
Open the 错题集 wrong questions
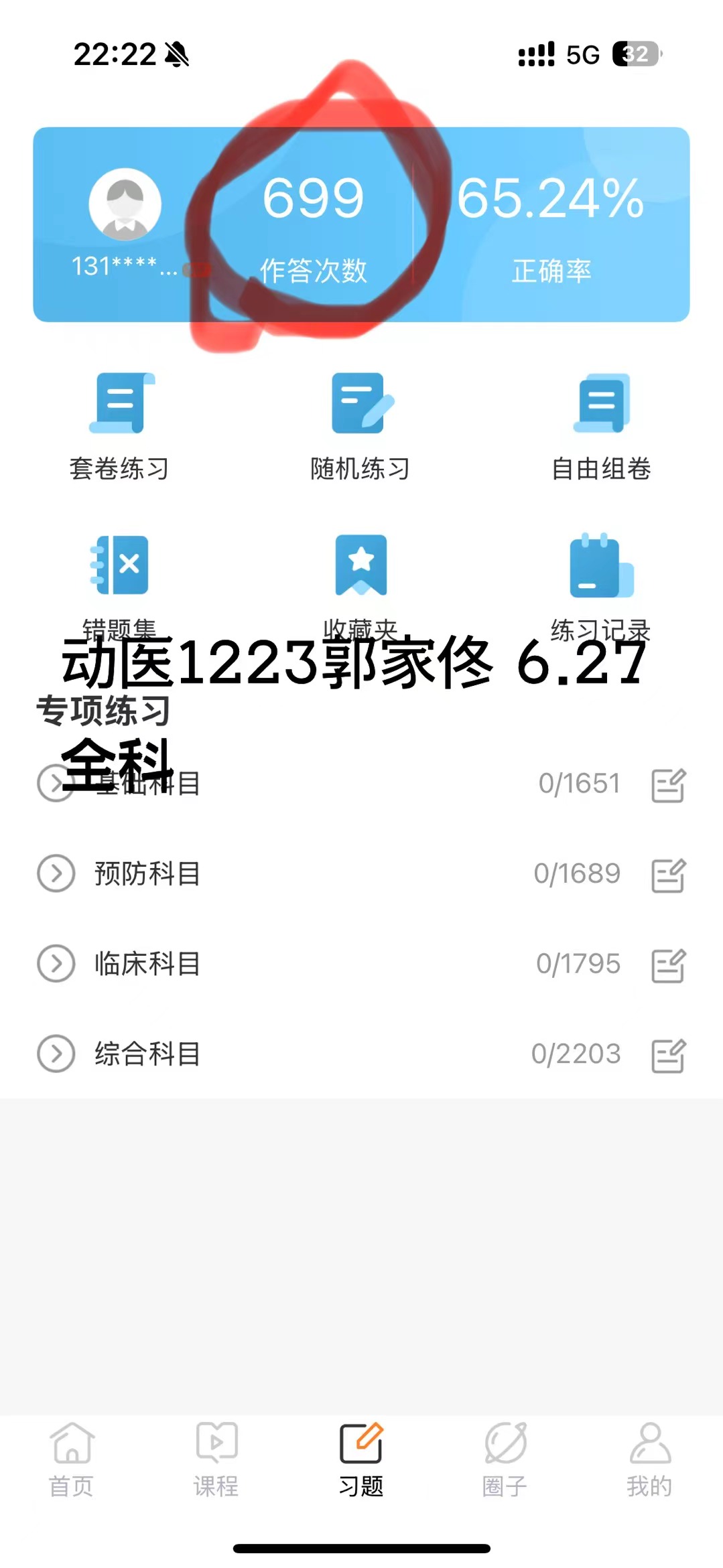tap(119, 576)
